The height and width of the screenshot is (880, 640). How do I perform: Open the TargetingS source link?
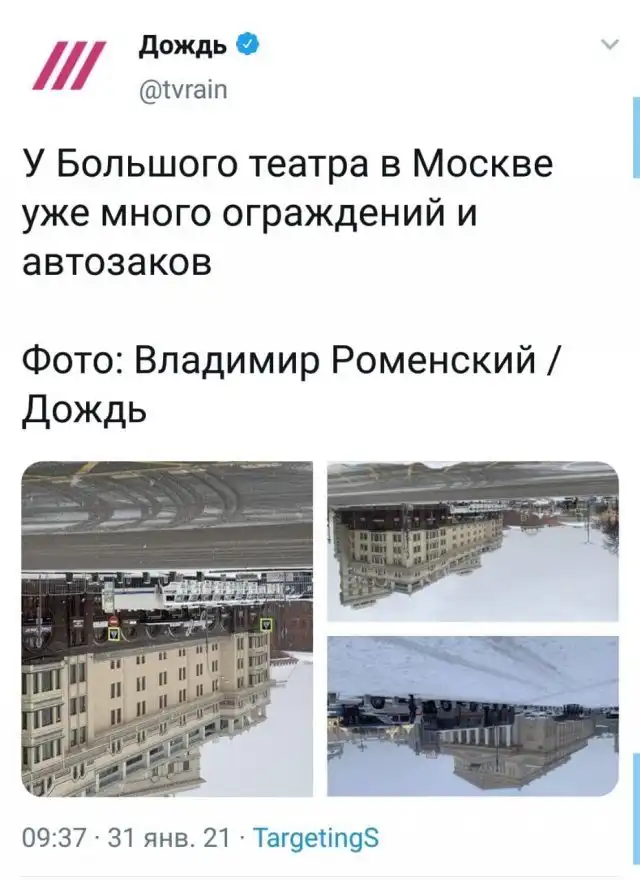(316, 838)
